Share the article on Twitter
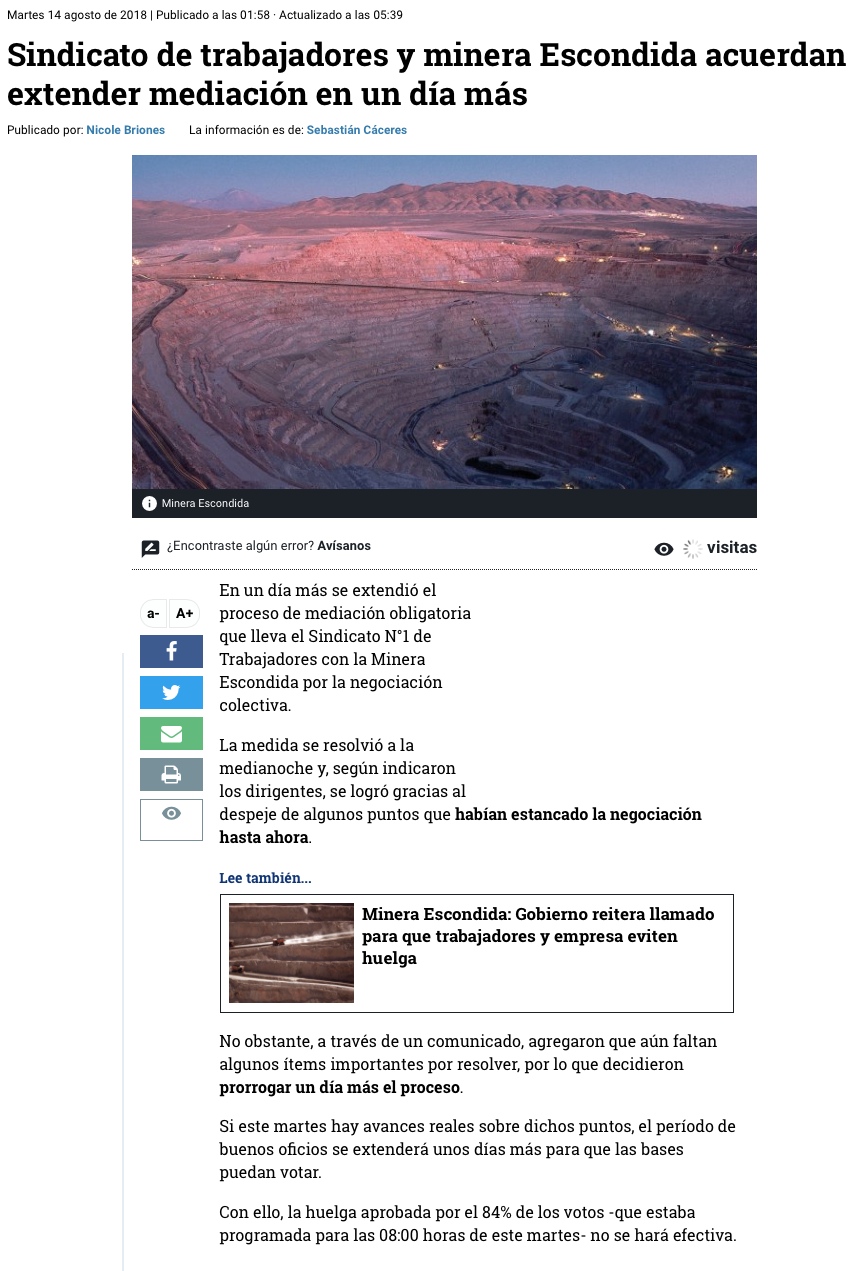866x1271 pixels. coord(171,692)
